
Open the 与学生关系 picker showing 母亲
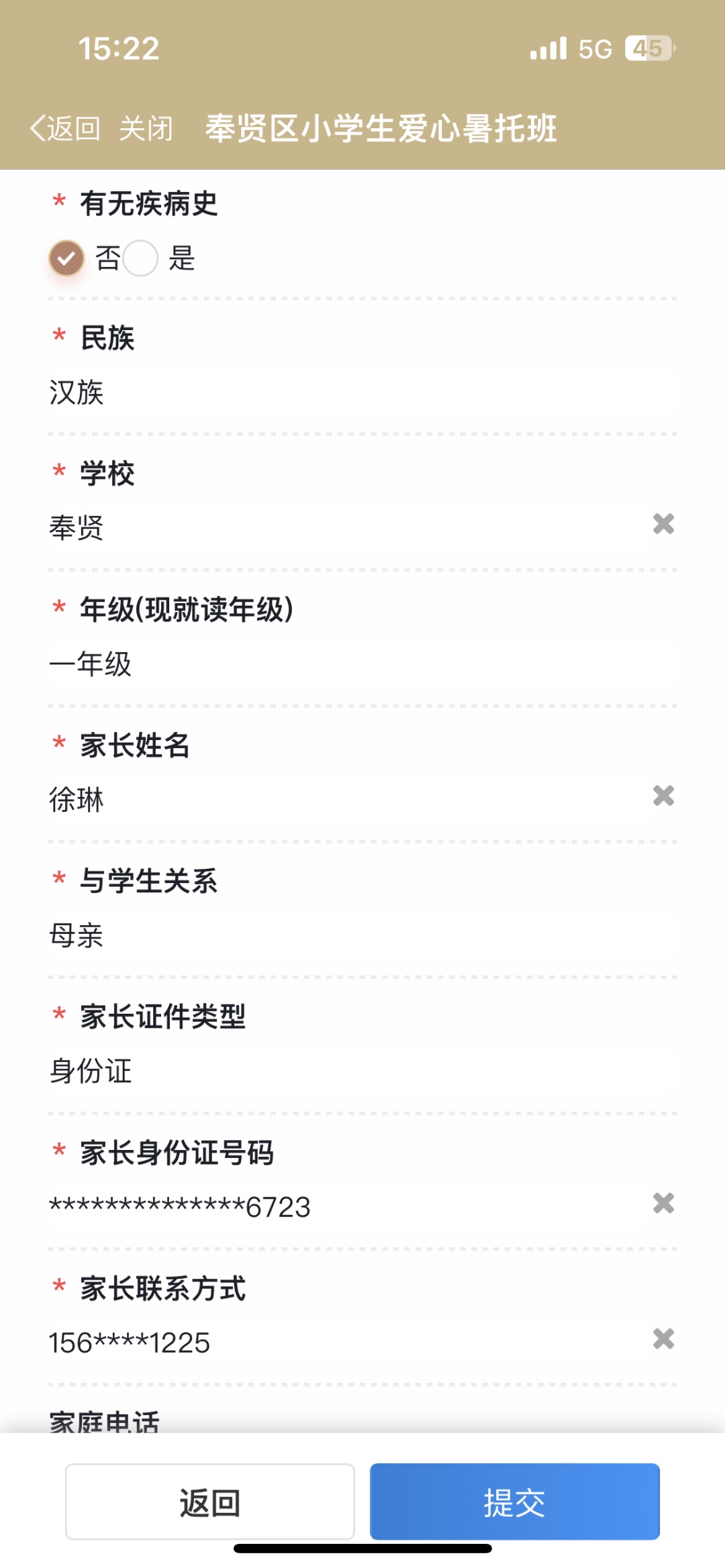coord(362,936)
